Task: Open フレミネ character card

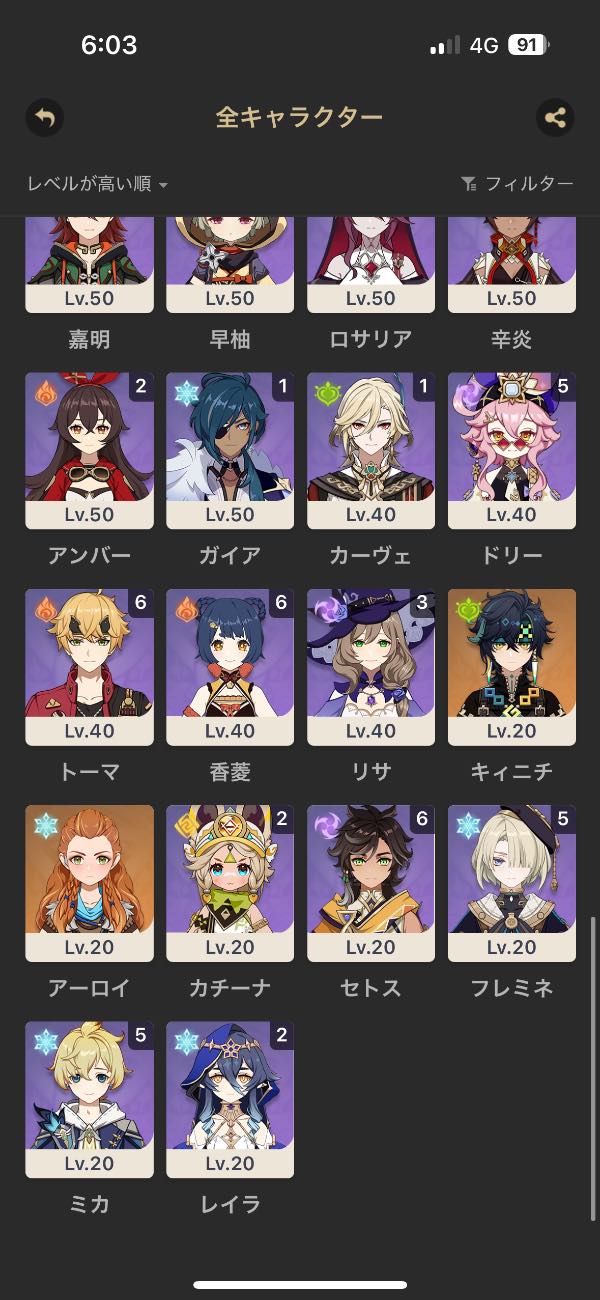Action: pyautogui.click(x=512, y=882)
